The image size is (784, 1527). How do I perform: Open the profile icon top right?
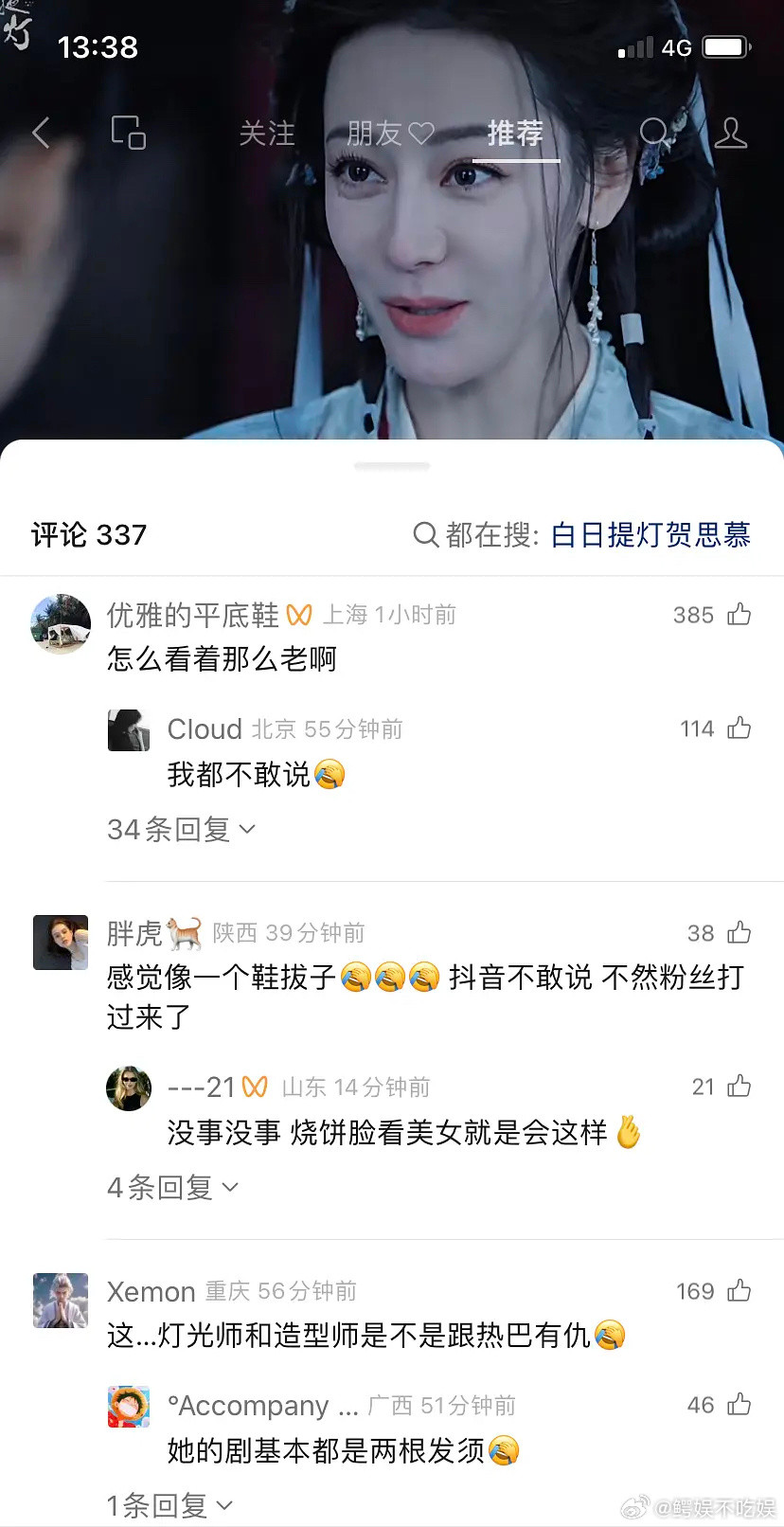pyautogui.click(x=730, y=133)
